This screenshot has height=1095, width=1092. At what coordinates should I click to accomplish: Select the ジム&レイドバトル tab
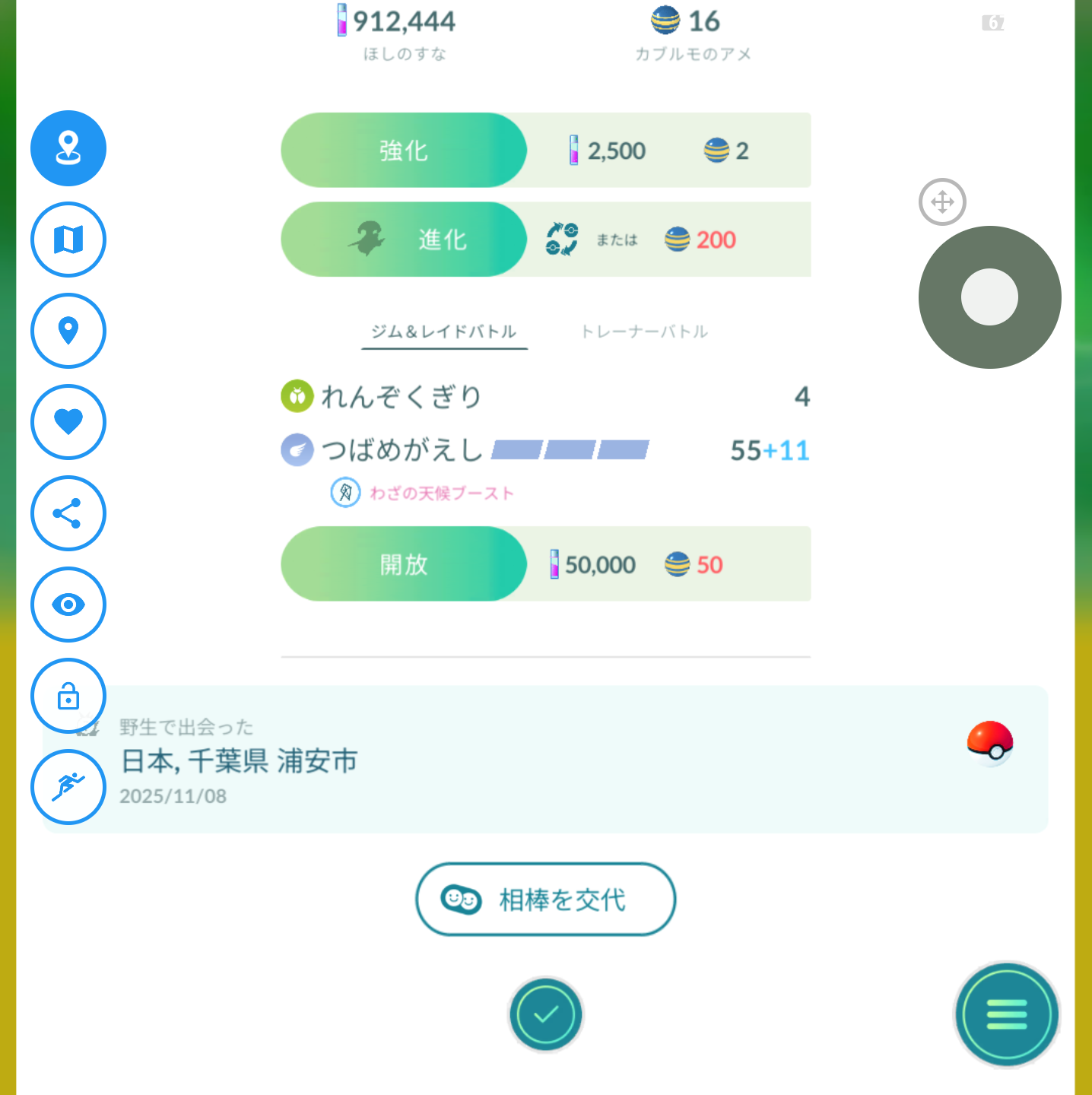click(444, 332)
